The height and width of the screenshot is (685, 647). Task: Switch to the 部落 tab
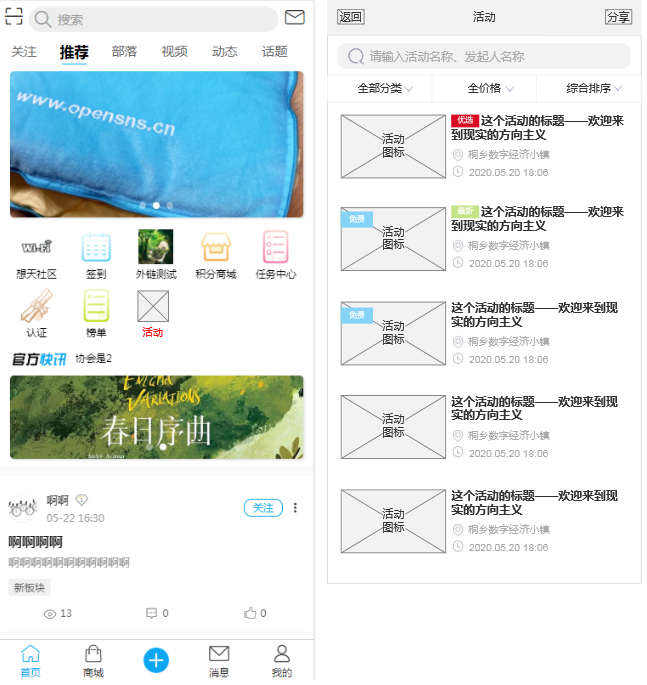coord(124,52)
